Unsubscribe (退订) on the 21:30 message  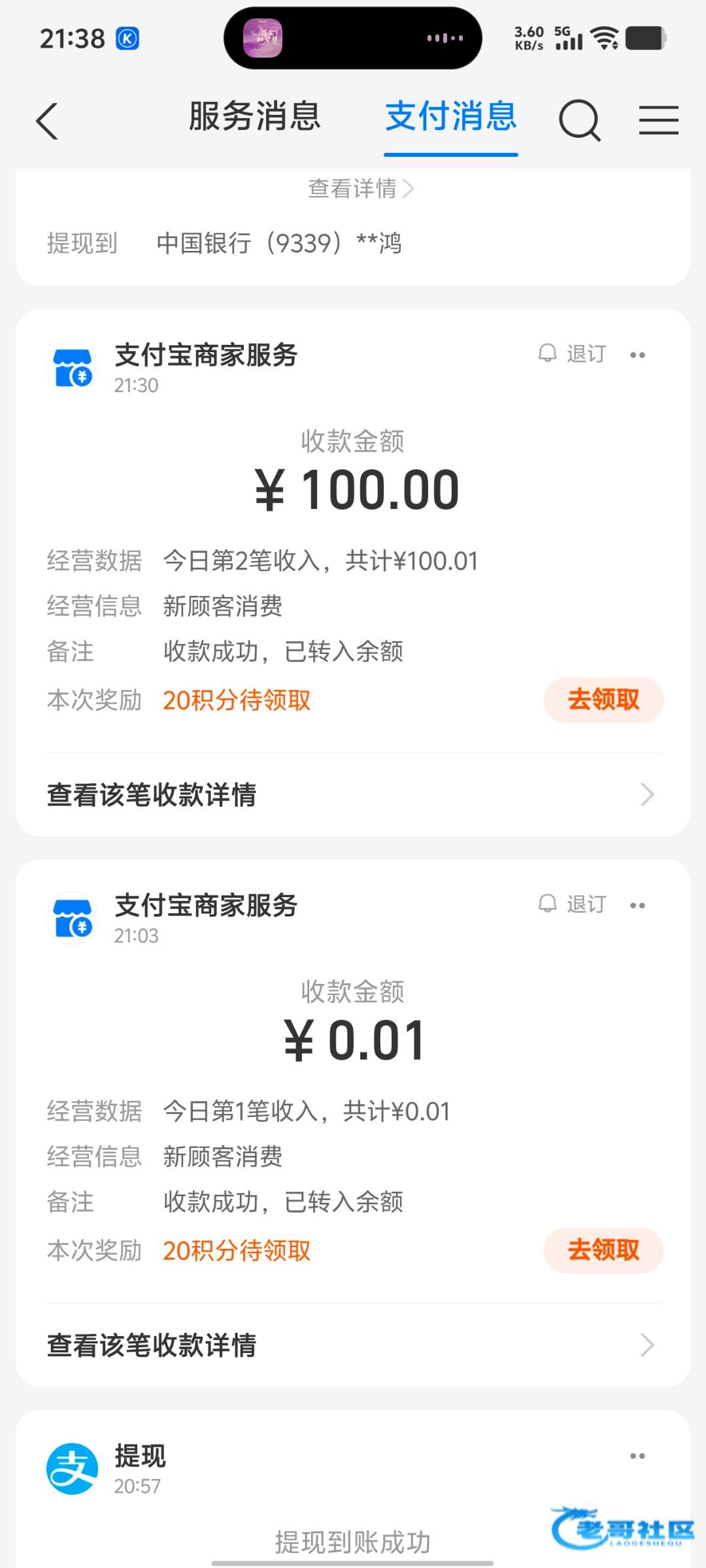573,354
